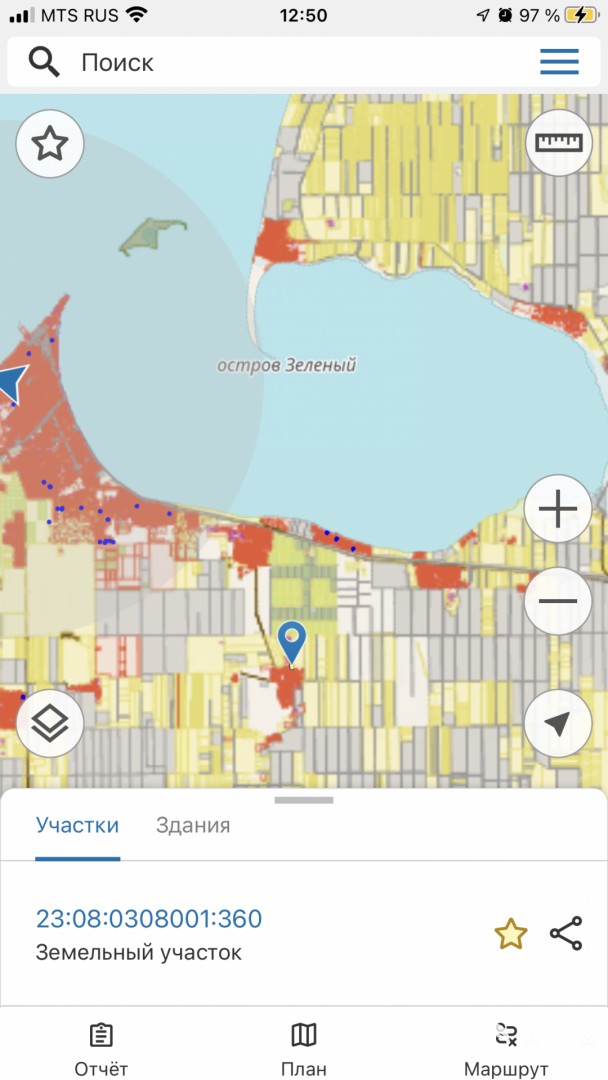Screen dimensions: 608x1080
Task: Open the hamburger menu
Action: coord(559,63)
